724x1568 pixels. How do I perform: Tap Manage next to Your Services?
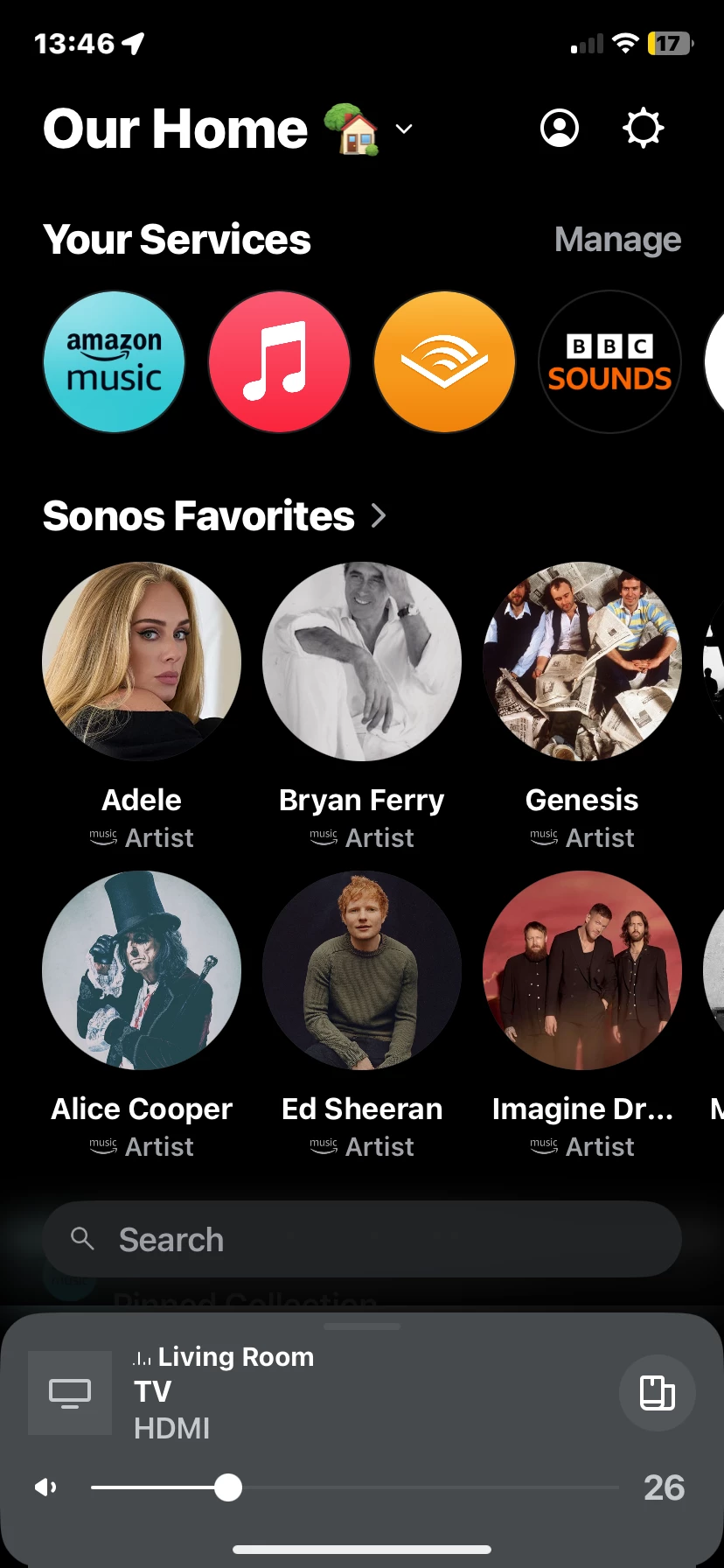pos(617,239)
